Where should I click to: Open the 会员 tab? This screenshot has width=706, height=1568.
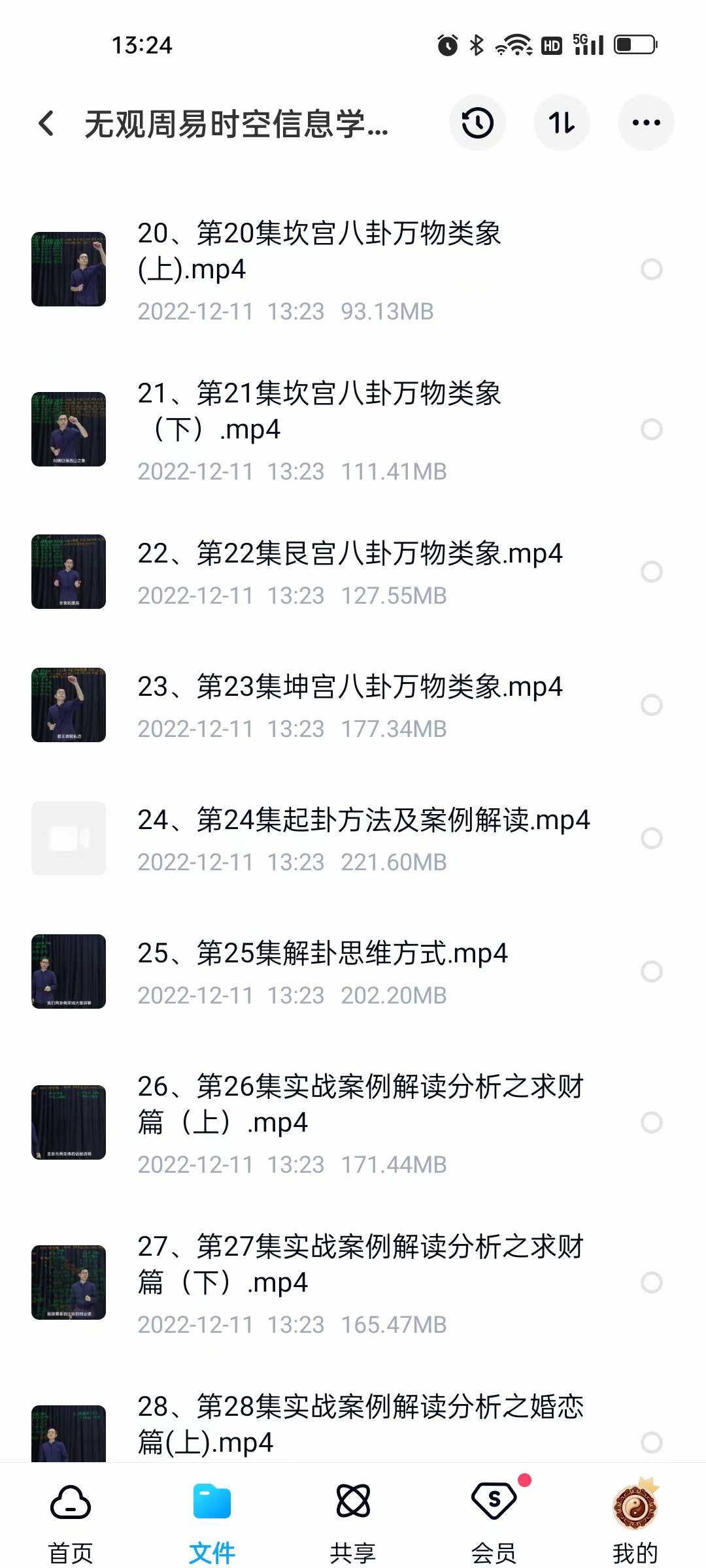[x=494, y=1522]
